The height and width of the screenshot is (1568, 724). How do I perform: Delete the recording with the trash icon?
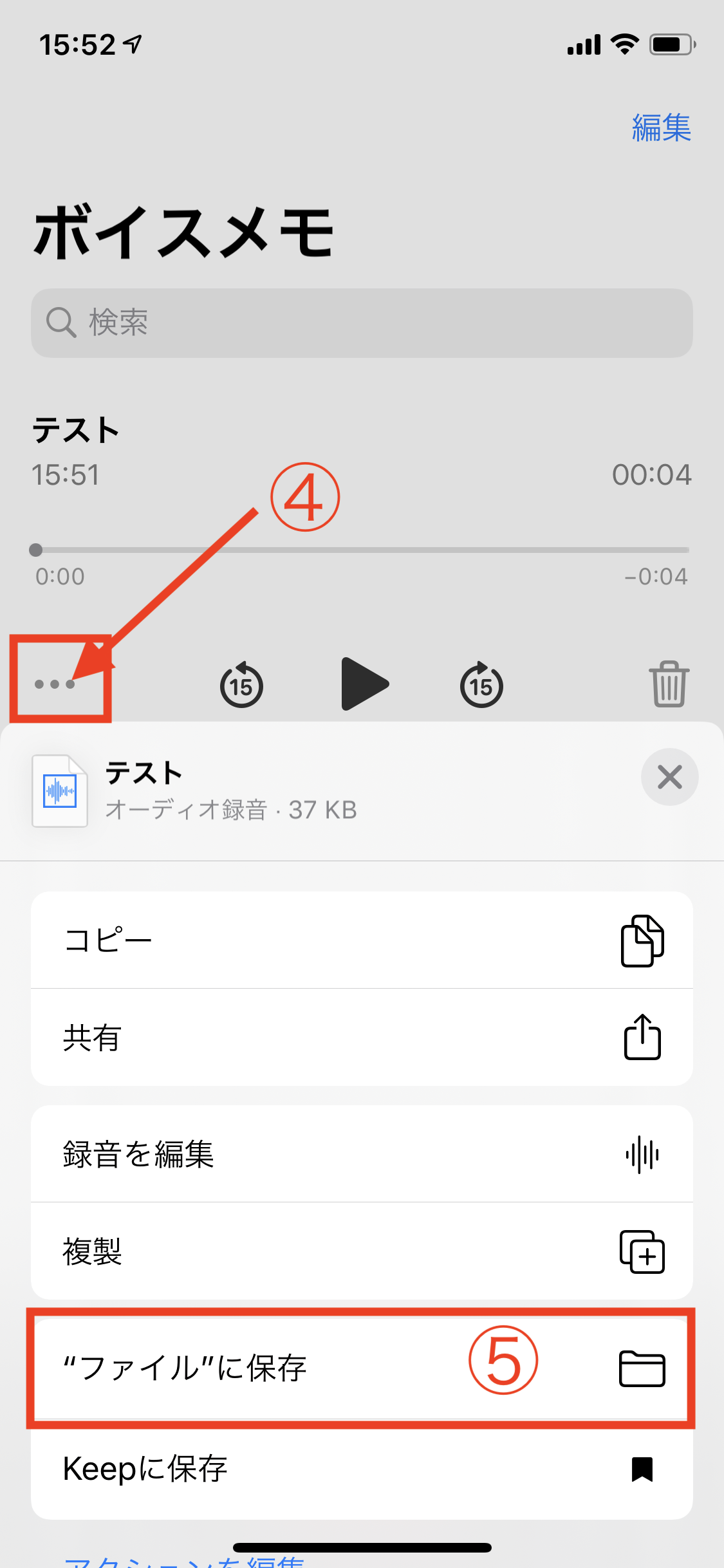(x=669, y=684)
